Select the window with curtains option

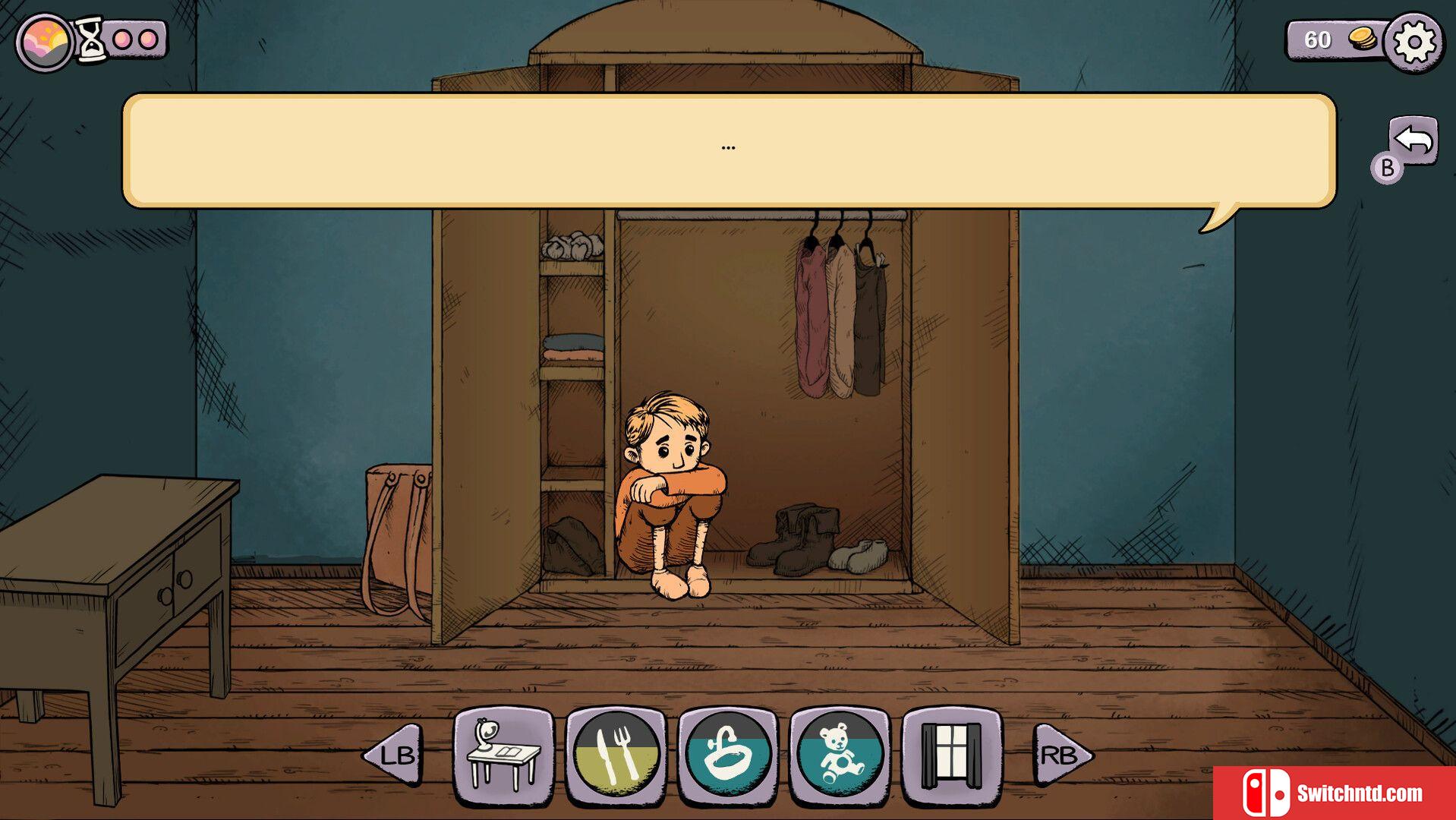(x=951, y=755)
